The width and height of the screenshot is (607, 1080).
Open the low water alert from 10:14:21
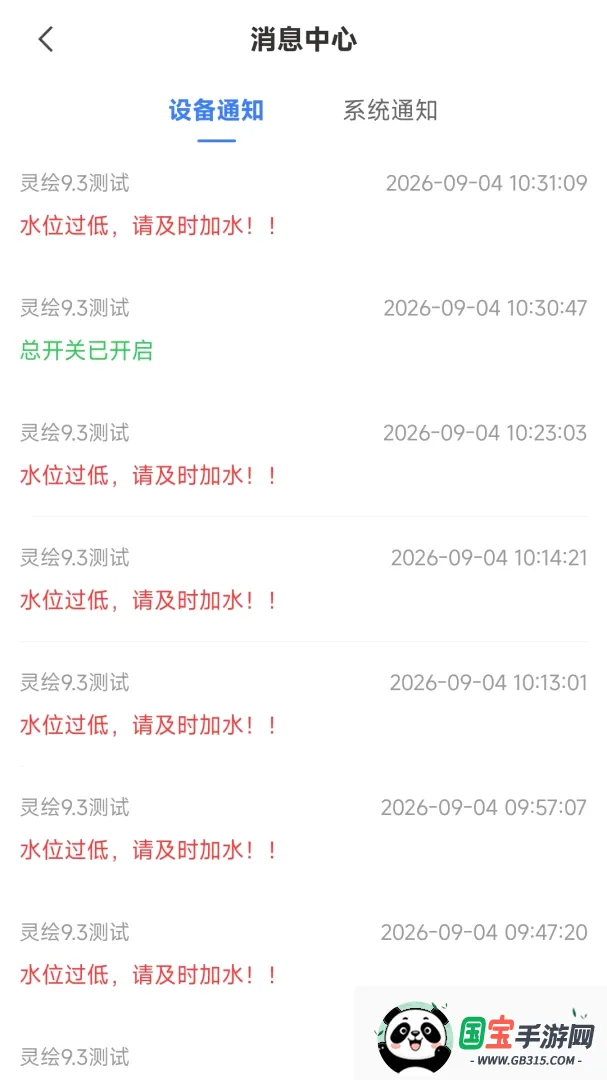303,579
